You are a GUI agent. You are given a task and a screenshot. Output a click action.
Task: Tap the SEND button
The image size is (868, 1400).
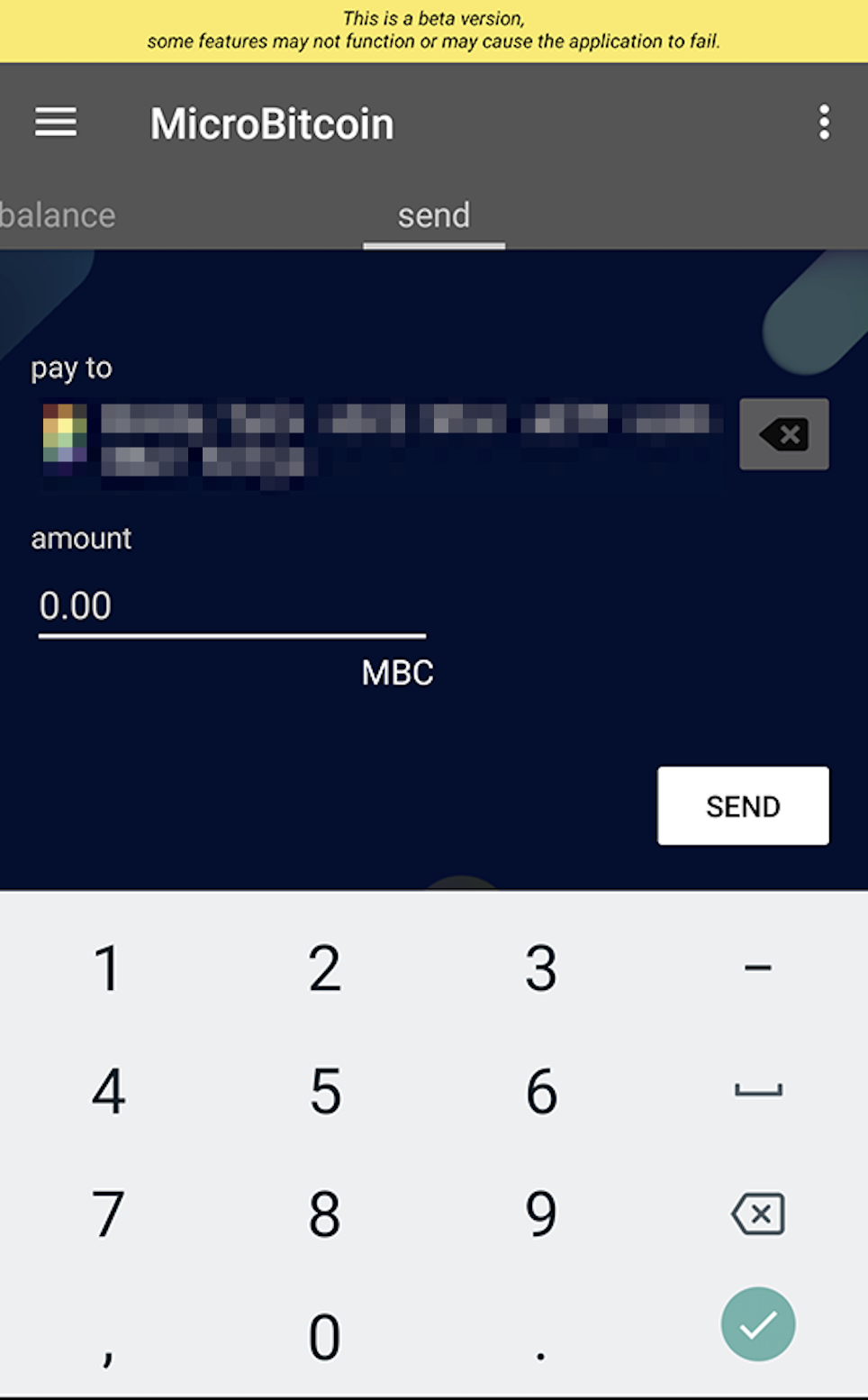click(x=742, y=805)
